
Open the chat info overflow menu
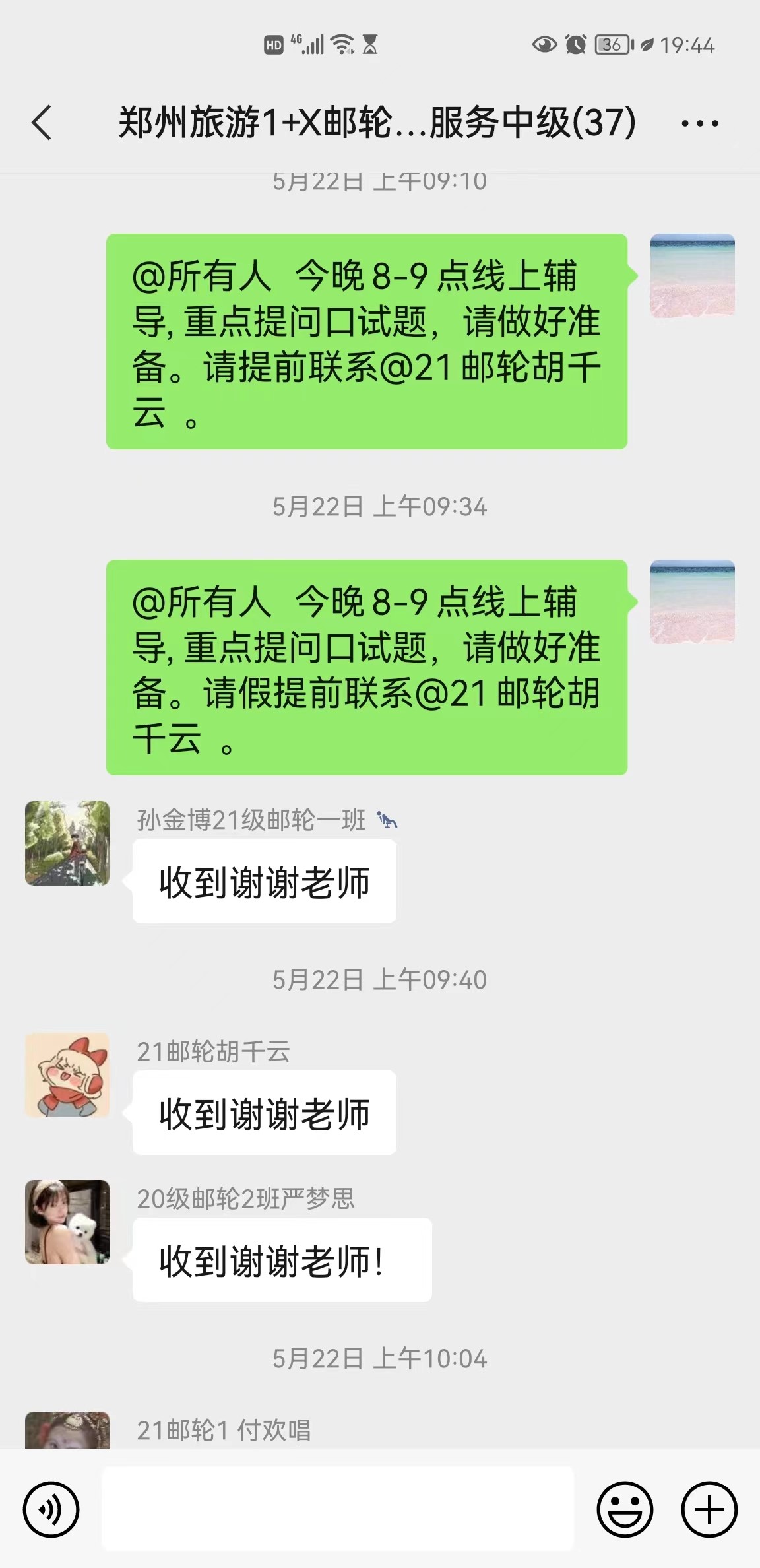(x=699, y=123)
